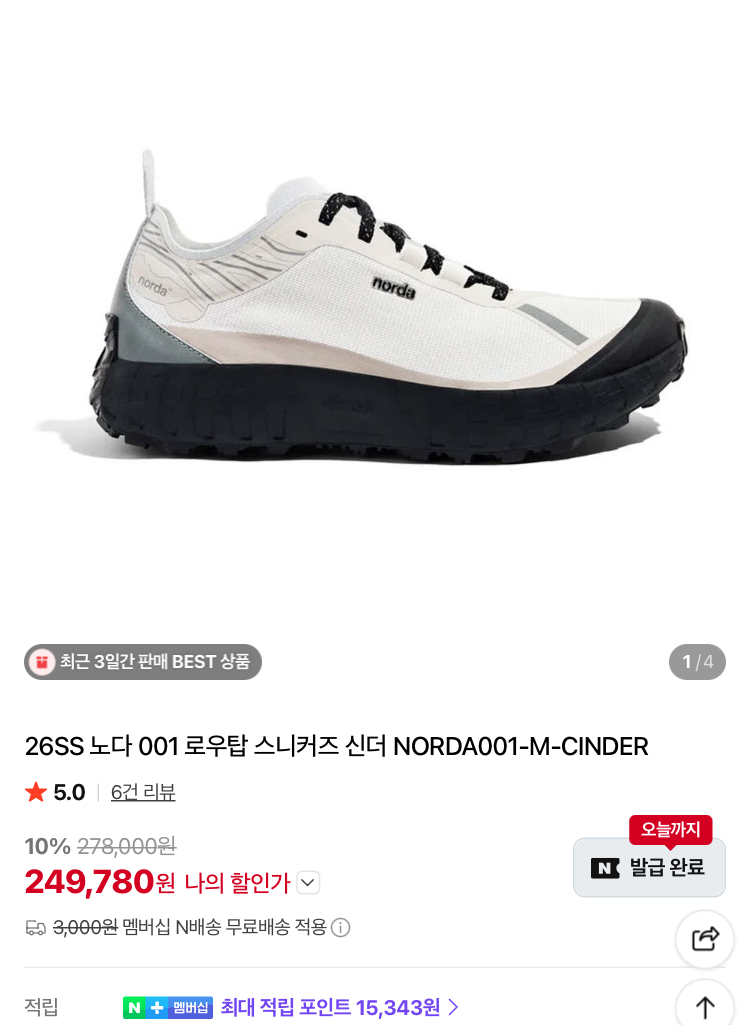Tap the 발급 완료 coupon button
Viewport: 750px width, 1025px height.
649,867
